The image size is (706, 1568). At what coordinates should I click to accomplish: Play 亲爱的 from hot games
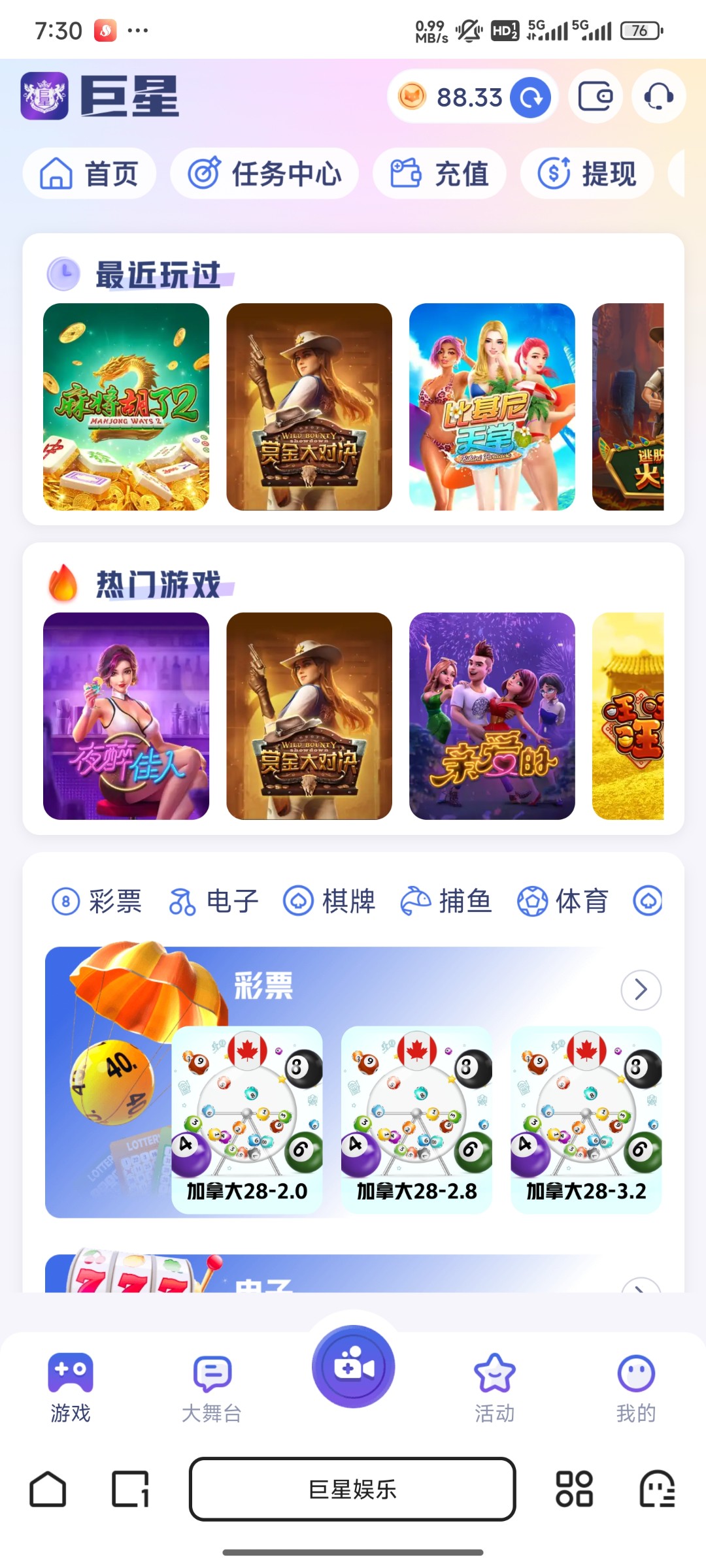[492, 715]
